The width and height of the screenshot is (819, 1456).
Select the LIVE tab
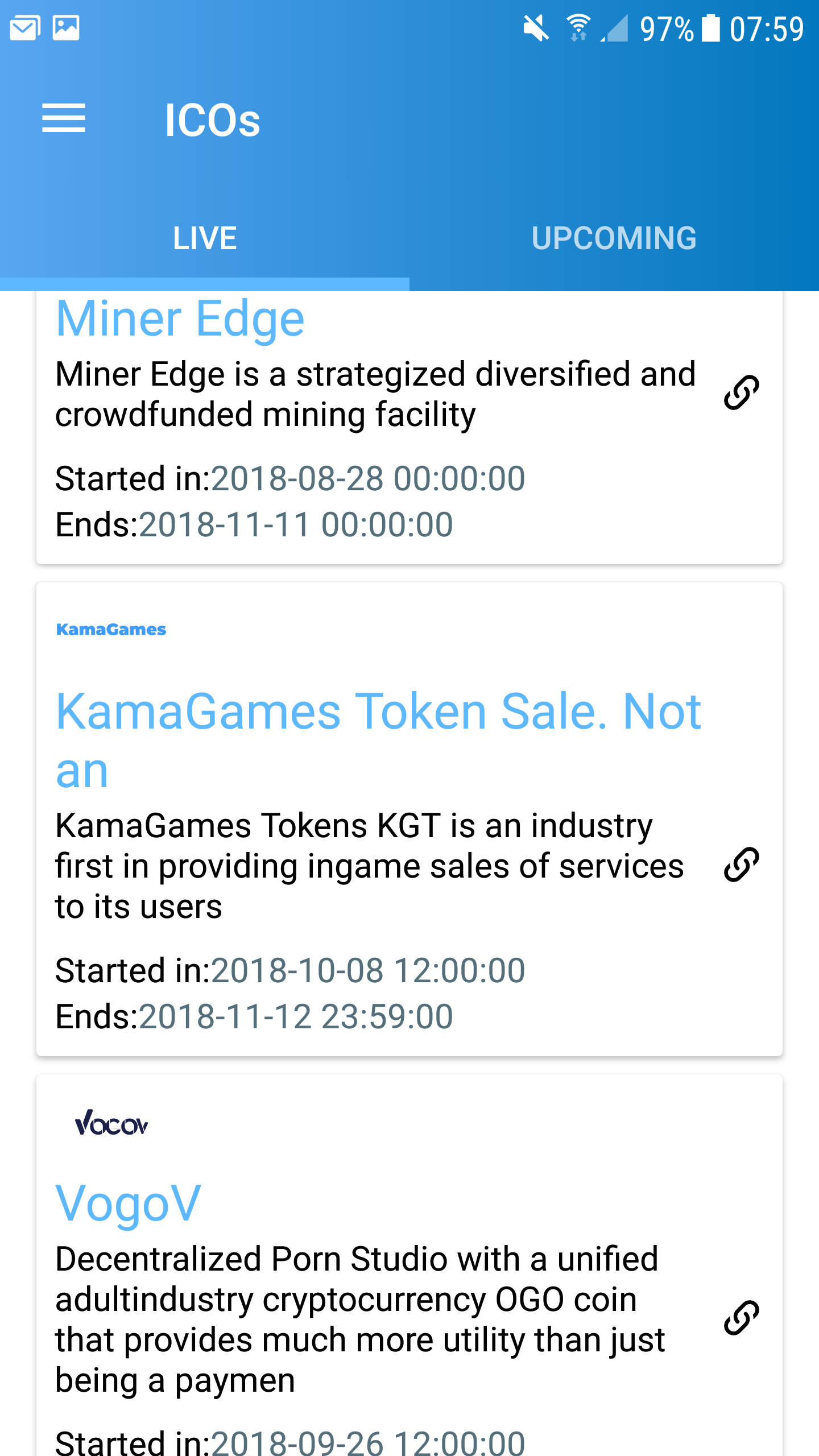[205, 238]
